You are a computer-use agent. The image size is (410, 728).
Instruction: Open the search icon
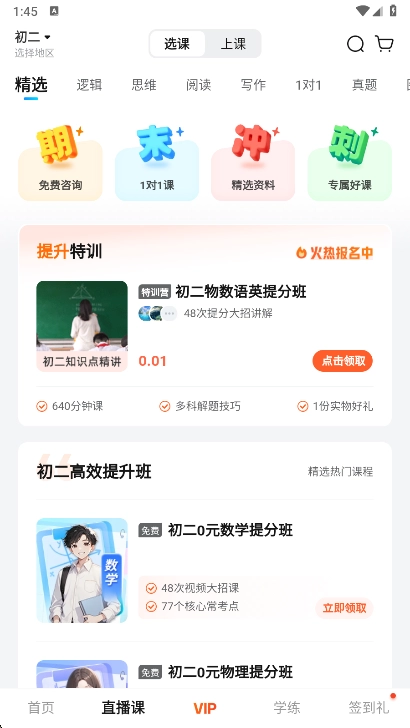[355, 44]
